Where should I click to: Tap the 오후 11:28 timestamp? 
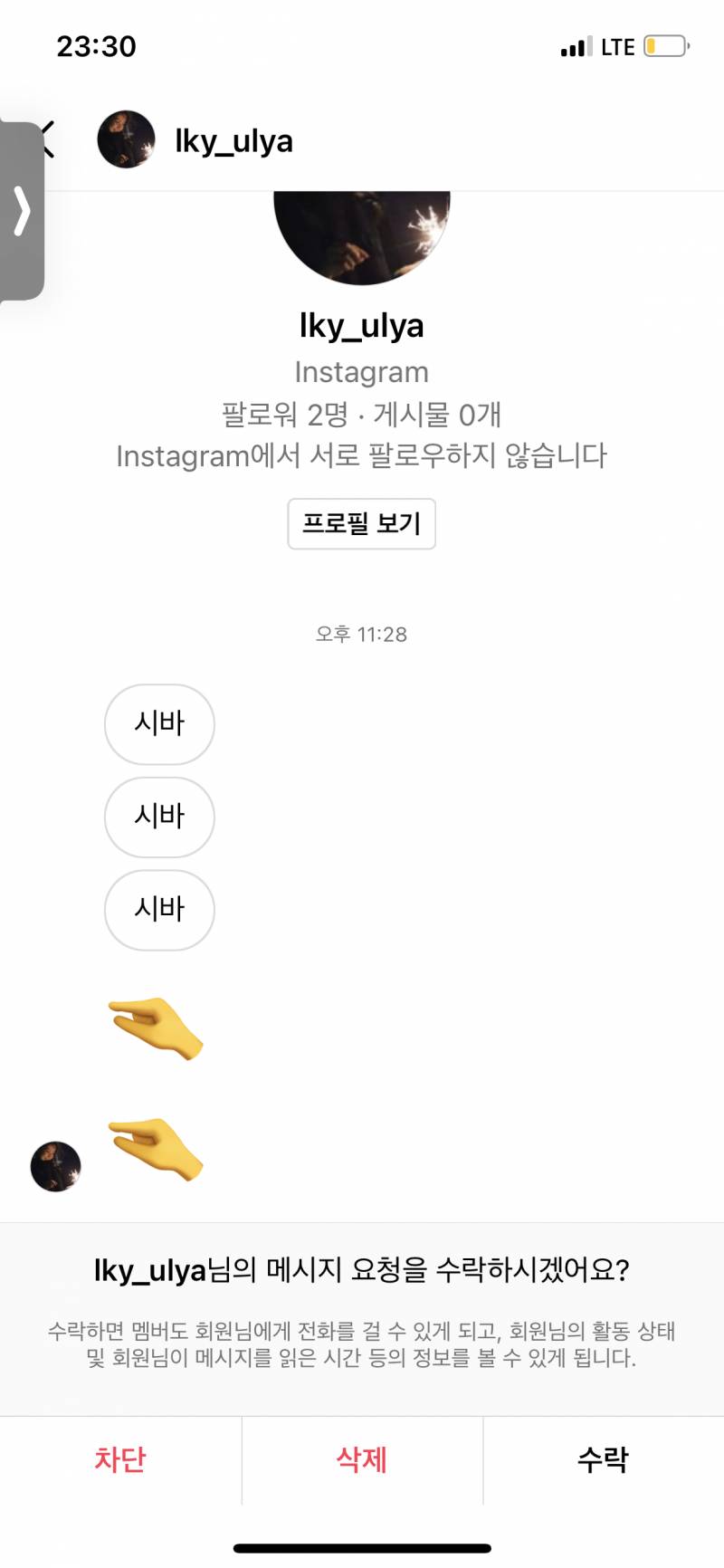[x=362, y=634]
